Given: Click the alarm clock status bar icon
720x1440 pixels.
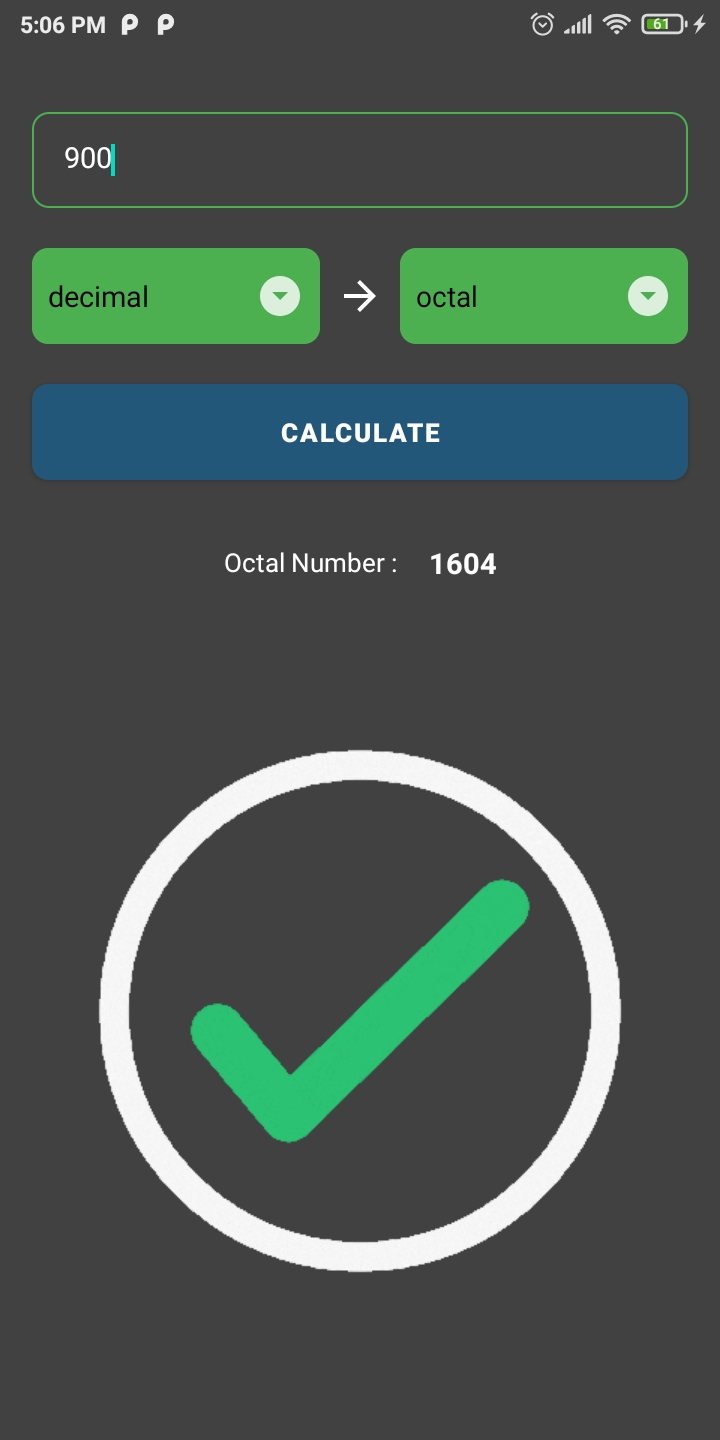Looking at the screenshot, I should pyautogui.click(x=540, y=23).
